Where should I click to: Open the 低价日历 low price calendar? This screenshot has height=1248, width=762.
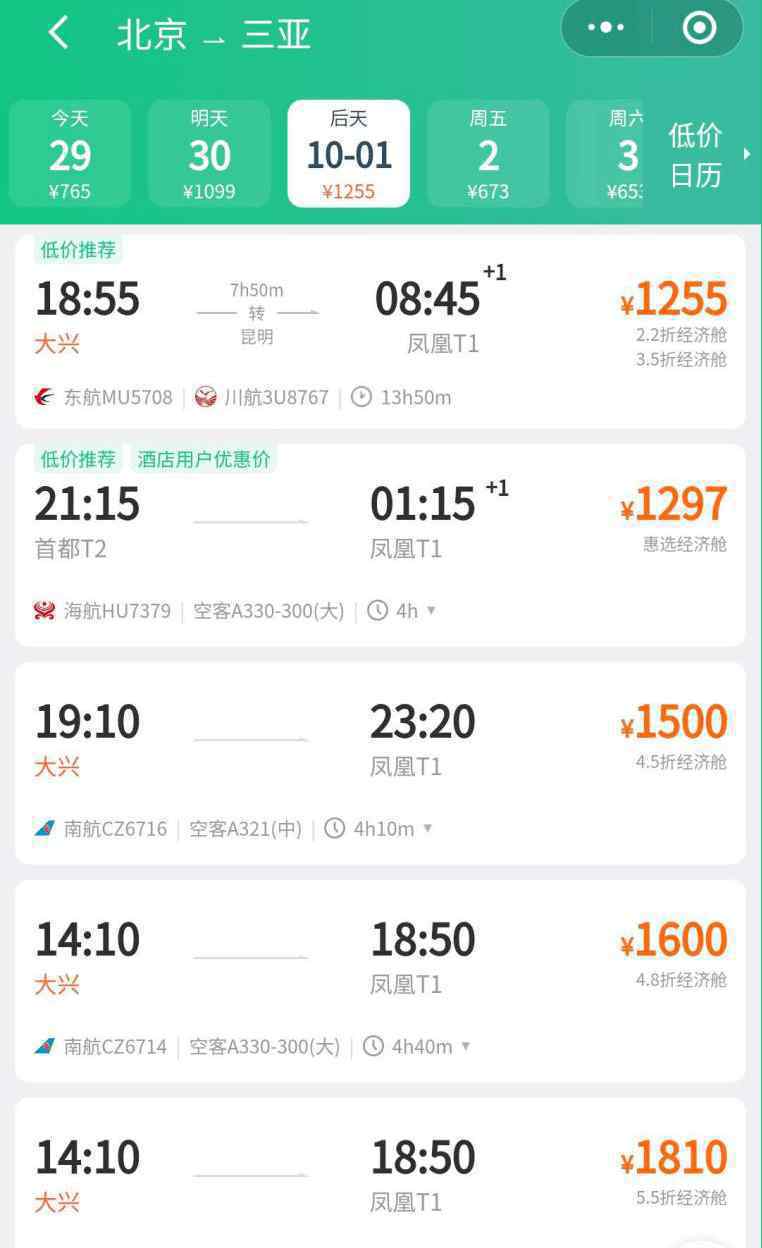[x=703, y=154]
